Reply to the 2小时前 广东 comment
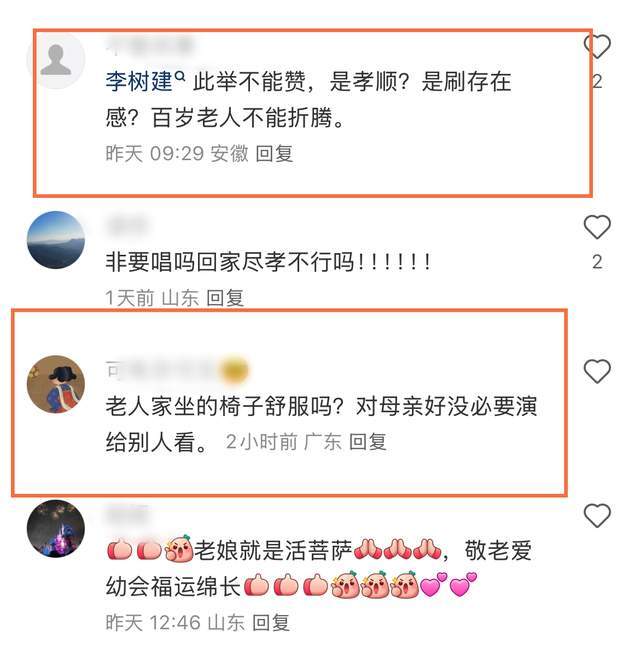Screen dimensions: 640x655 coord(368,441)
